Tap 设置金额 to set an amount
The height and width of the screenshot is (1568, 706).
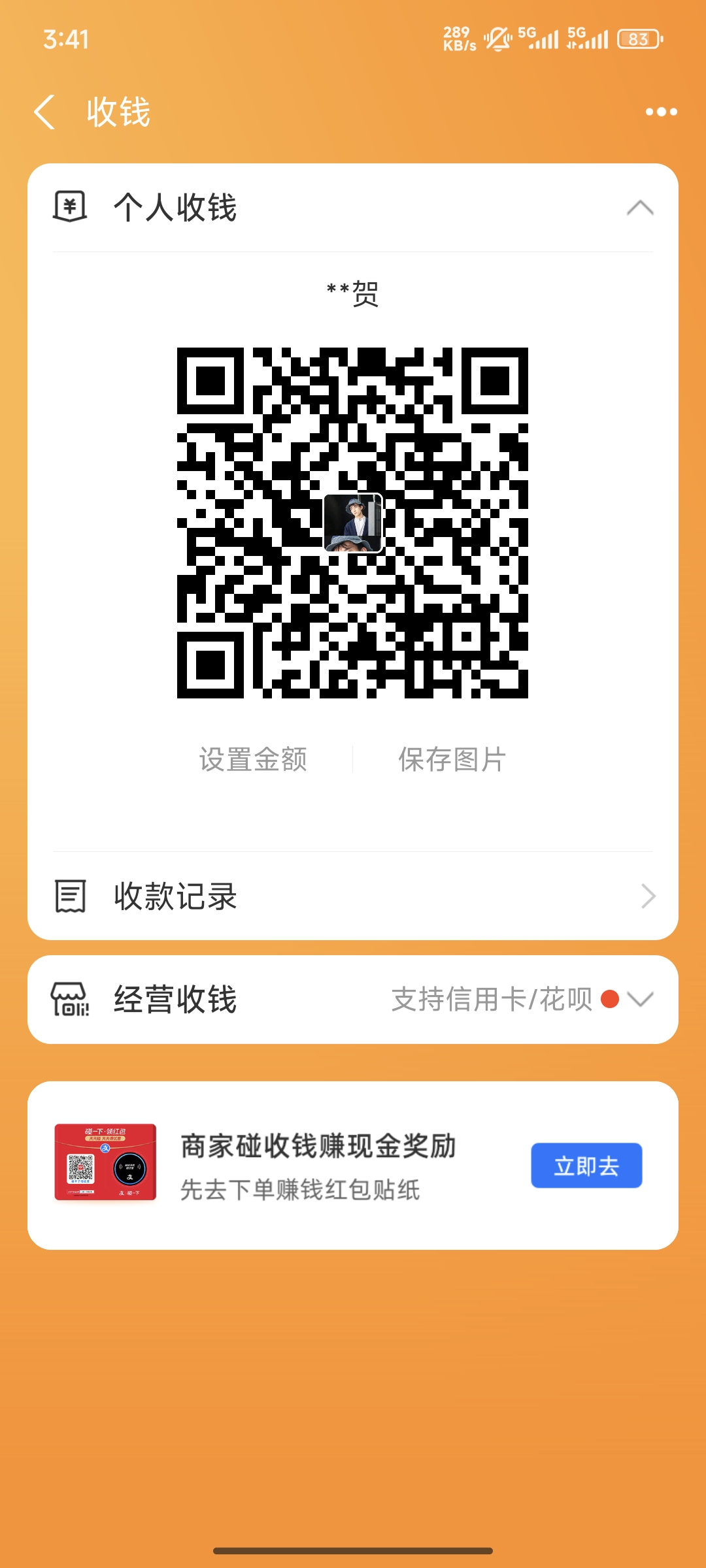pyautogui.click(x=253, y=759)
